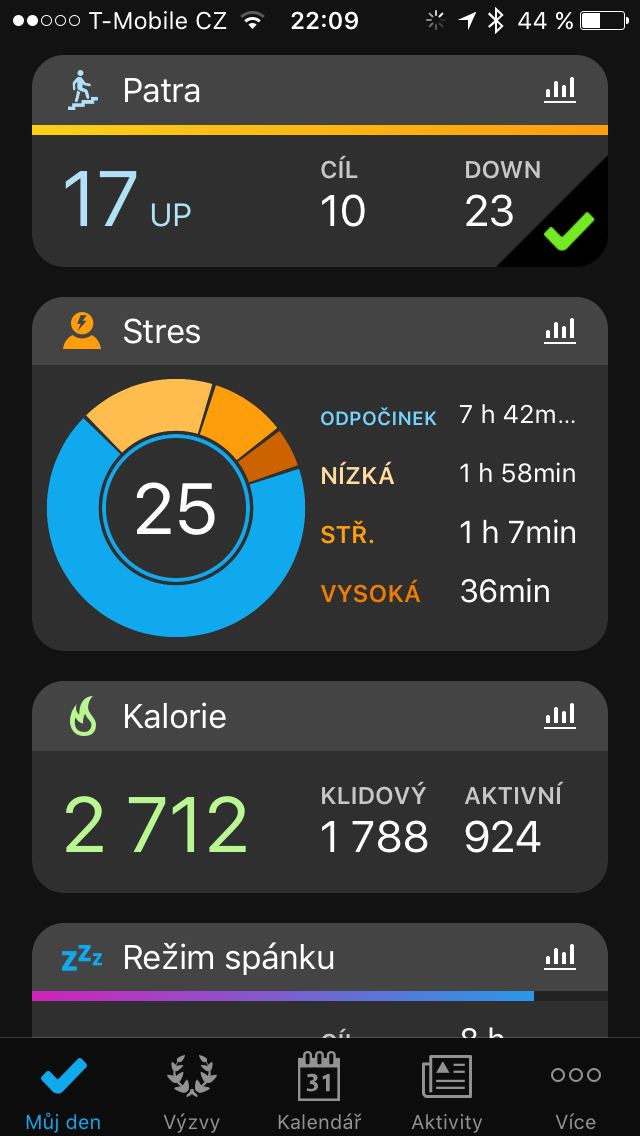Image resolution: width=640 pixels, height=1136 pixels.
Task: Open the Stres details card
Action: [x=320, y=510]
